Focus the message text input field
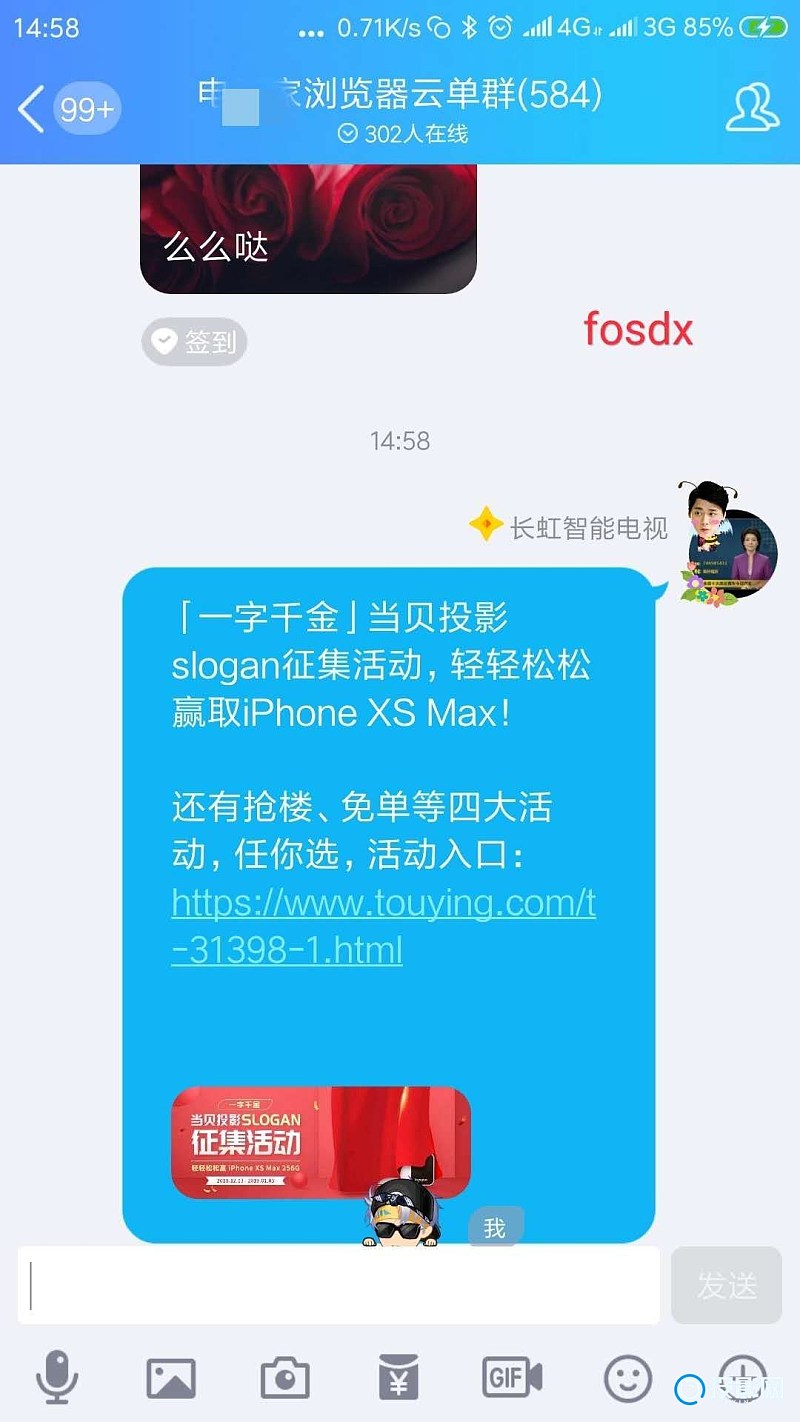 point(340,1285)
